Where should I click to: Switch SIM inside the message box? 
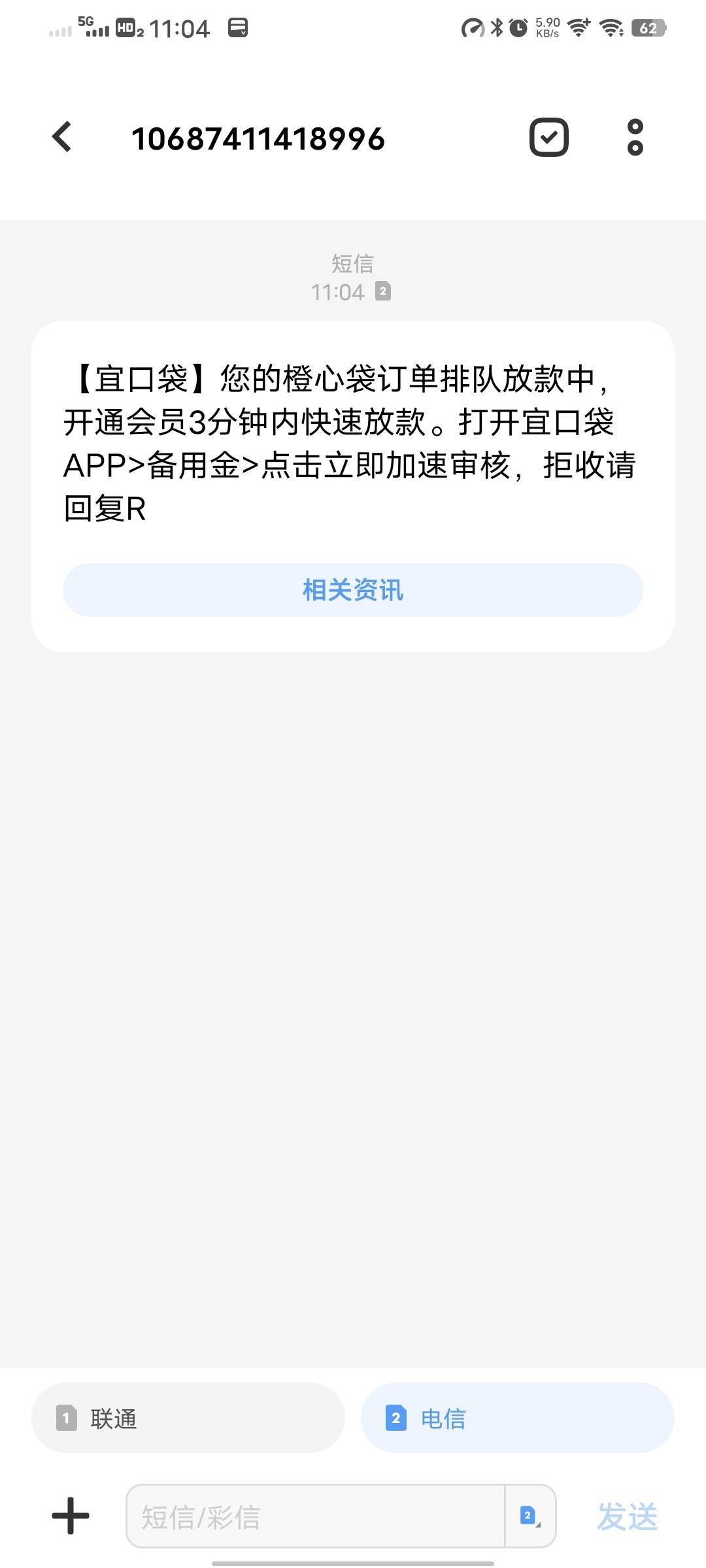529,1516
